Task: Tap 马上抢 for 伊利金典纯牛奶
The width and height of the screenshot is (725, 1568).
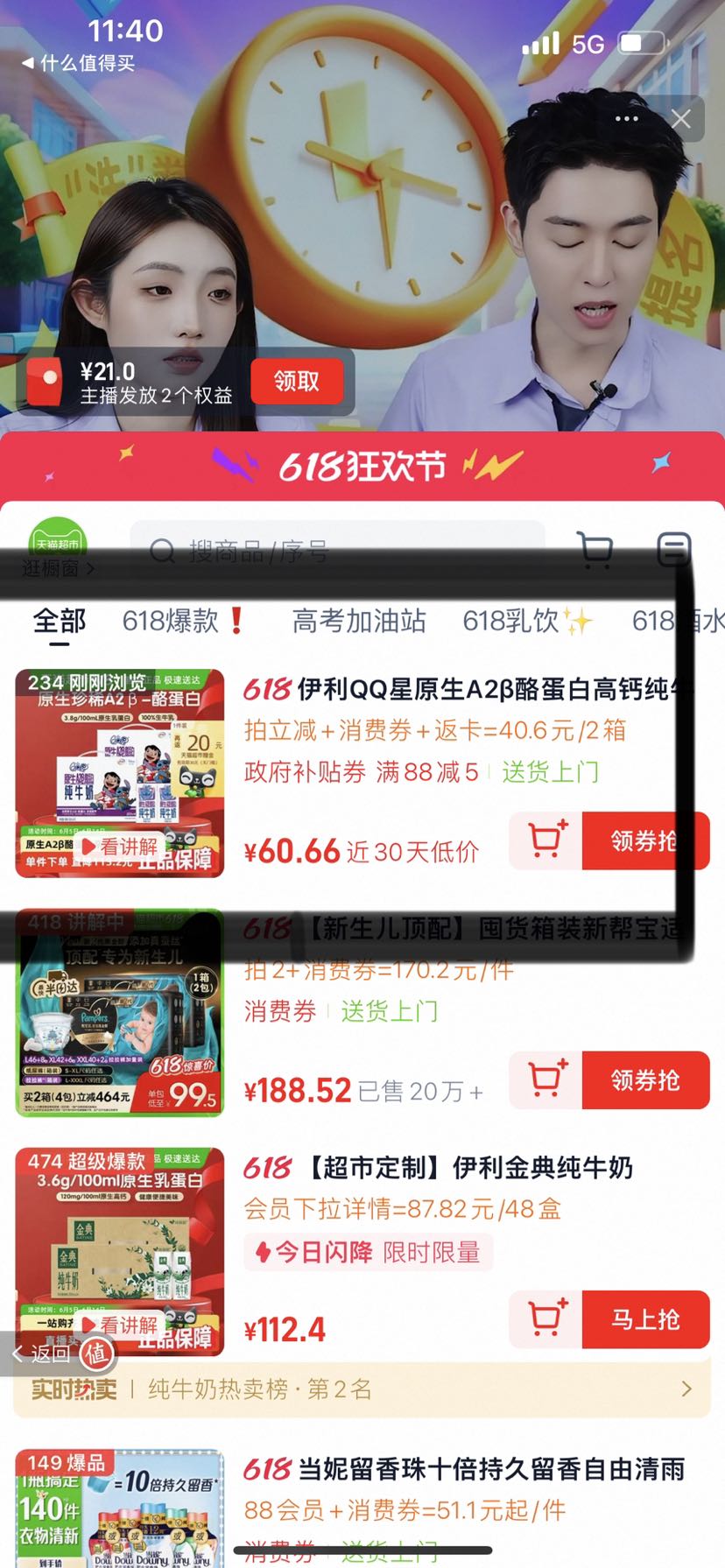Action: (x=645, y=1319)
